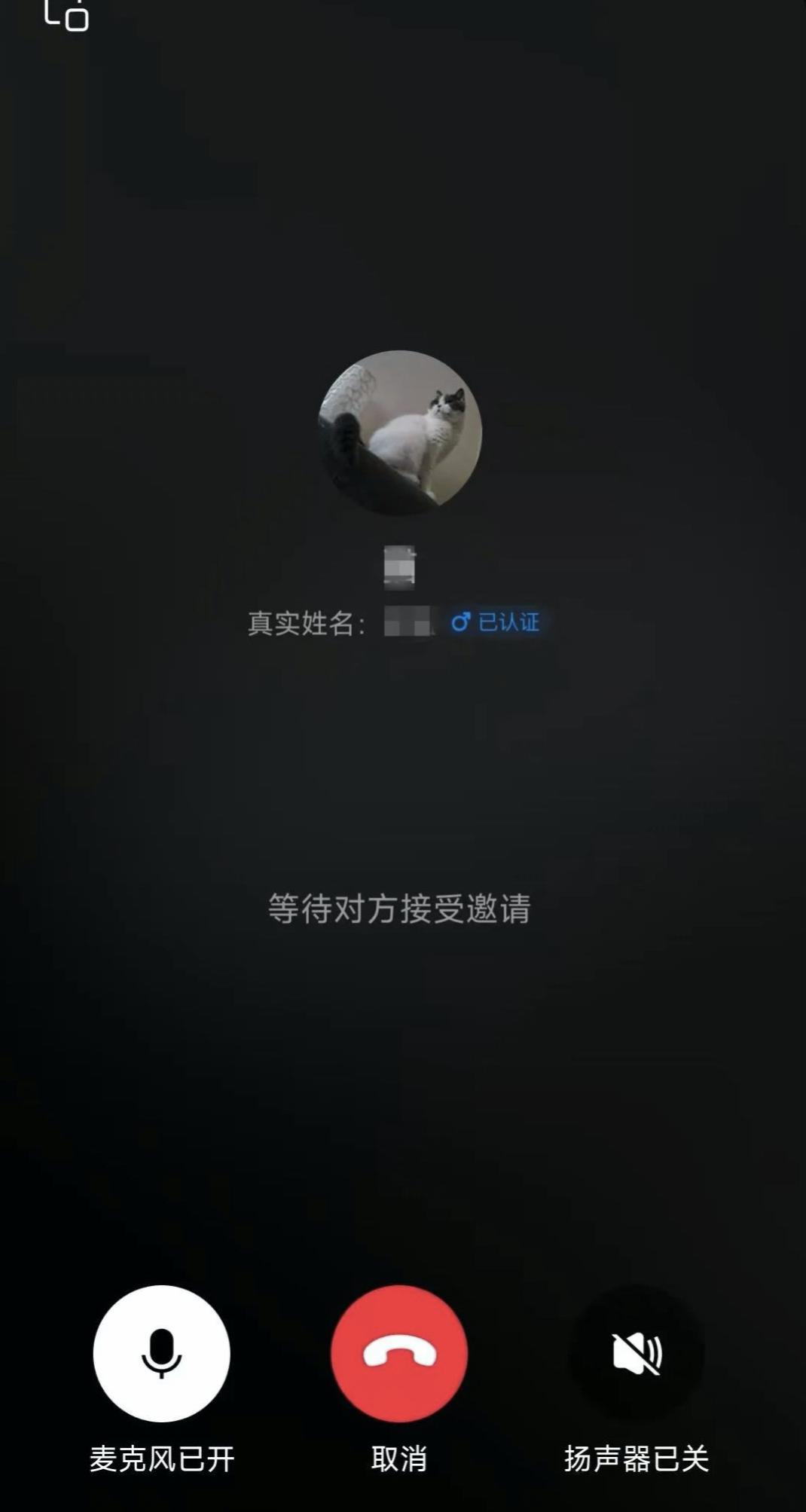Screen dimensions: 806x1512
Task: Minimize the call to a floating window
Action: point(66,15)
